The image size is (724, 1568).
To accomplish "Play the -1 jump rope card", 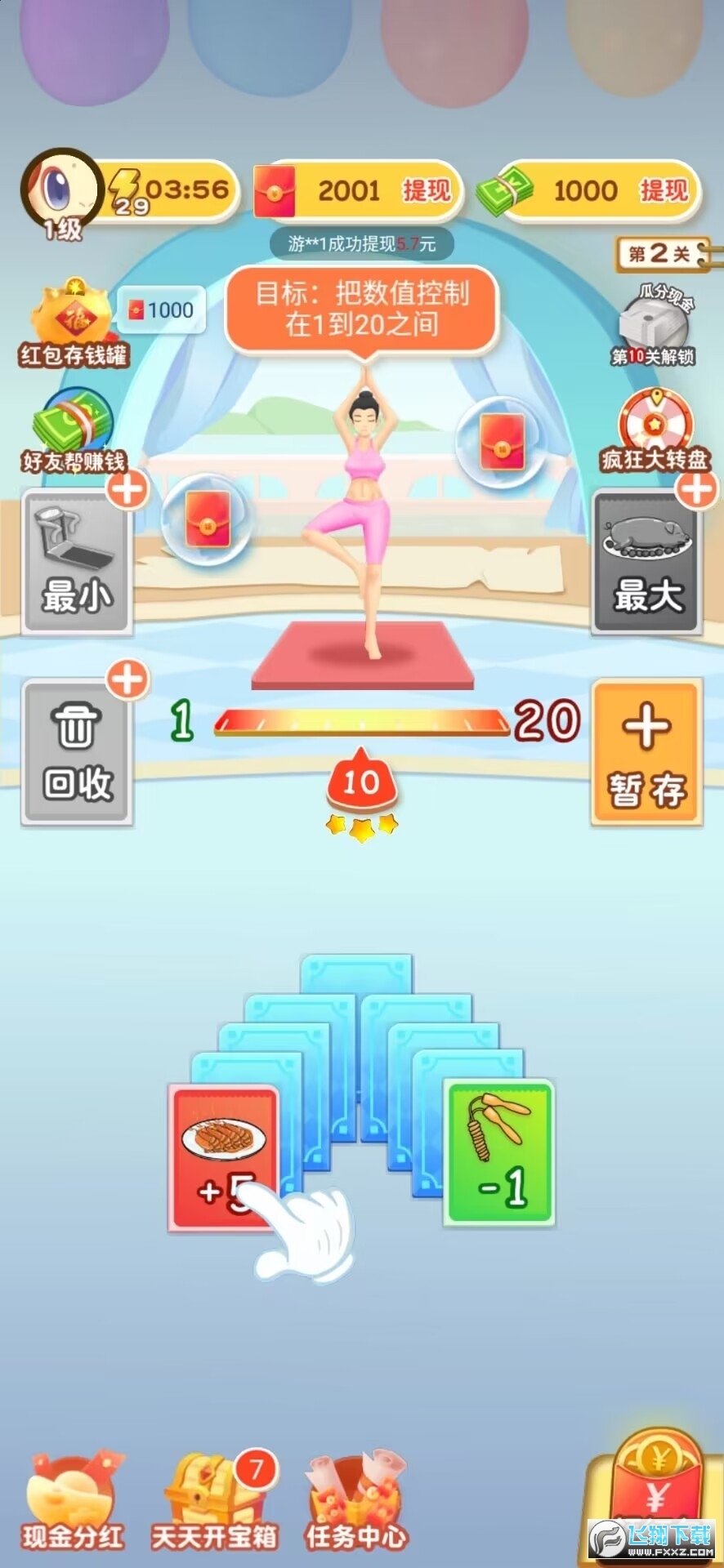I will (x=498, y=1151).
